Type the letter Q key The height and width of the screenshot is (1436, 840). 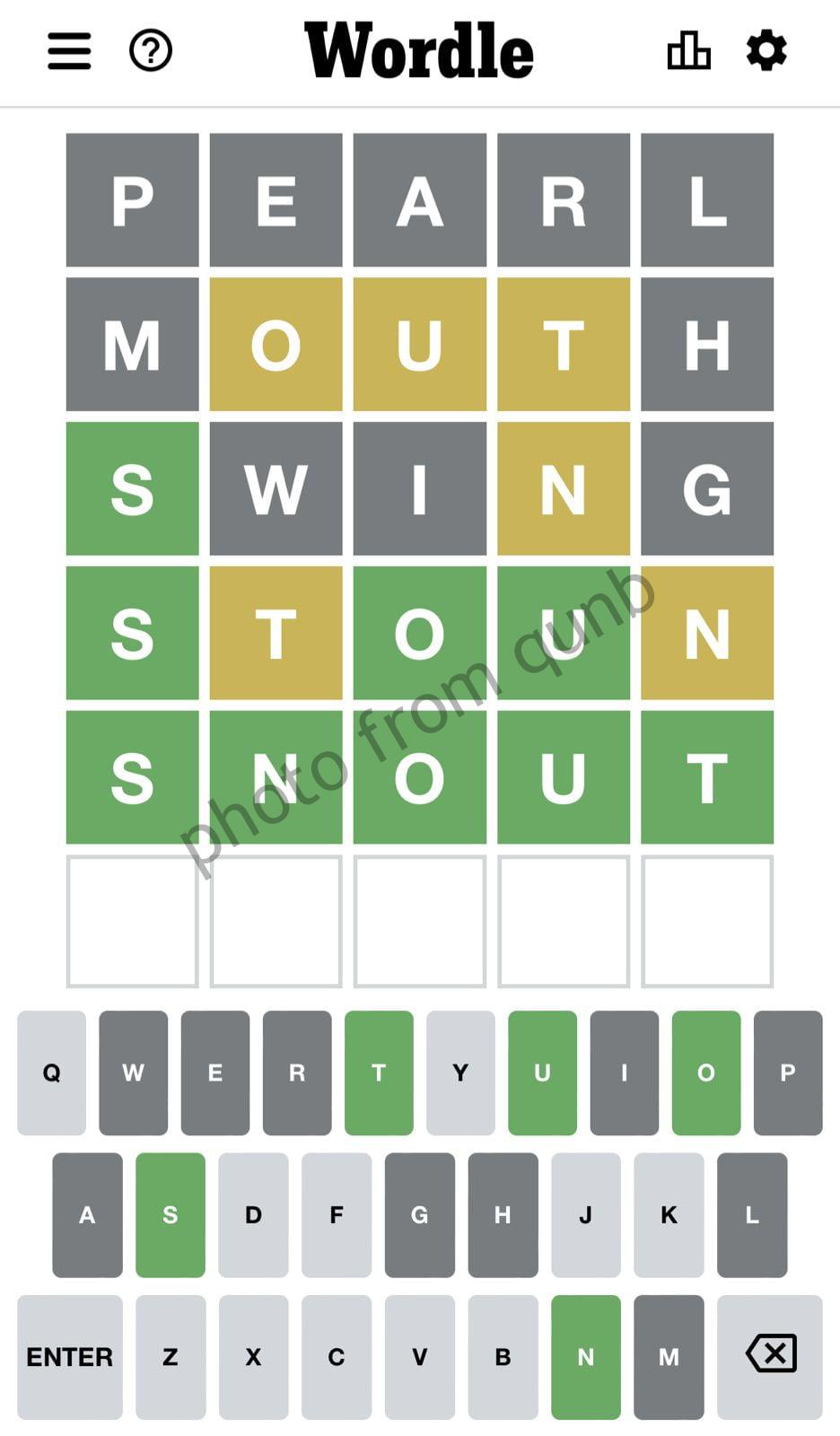[52, 1073]
